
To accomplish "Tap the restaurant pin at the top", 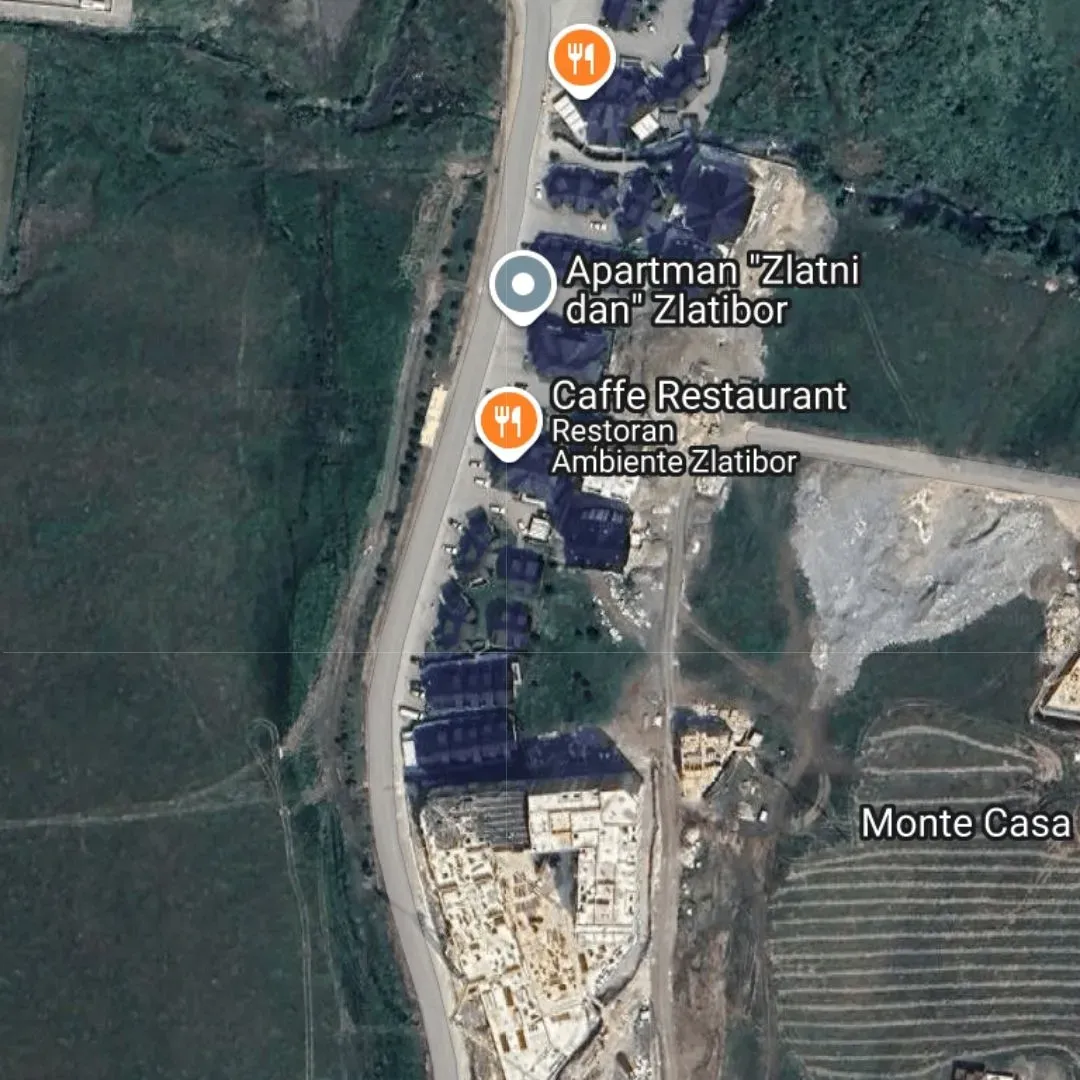I will point(580,59).
